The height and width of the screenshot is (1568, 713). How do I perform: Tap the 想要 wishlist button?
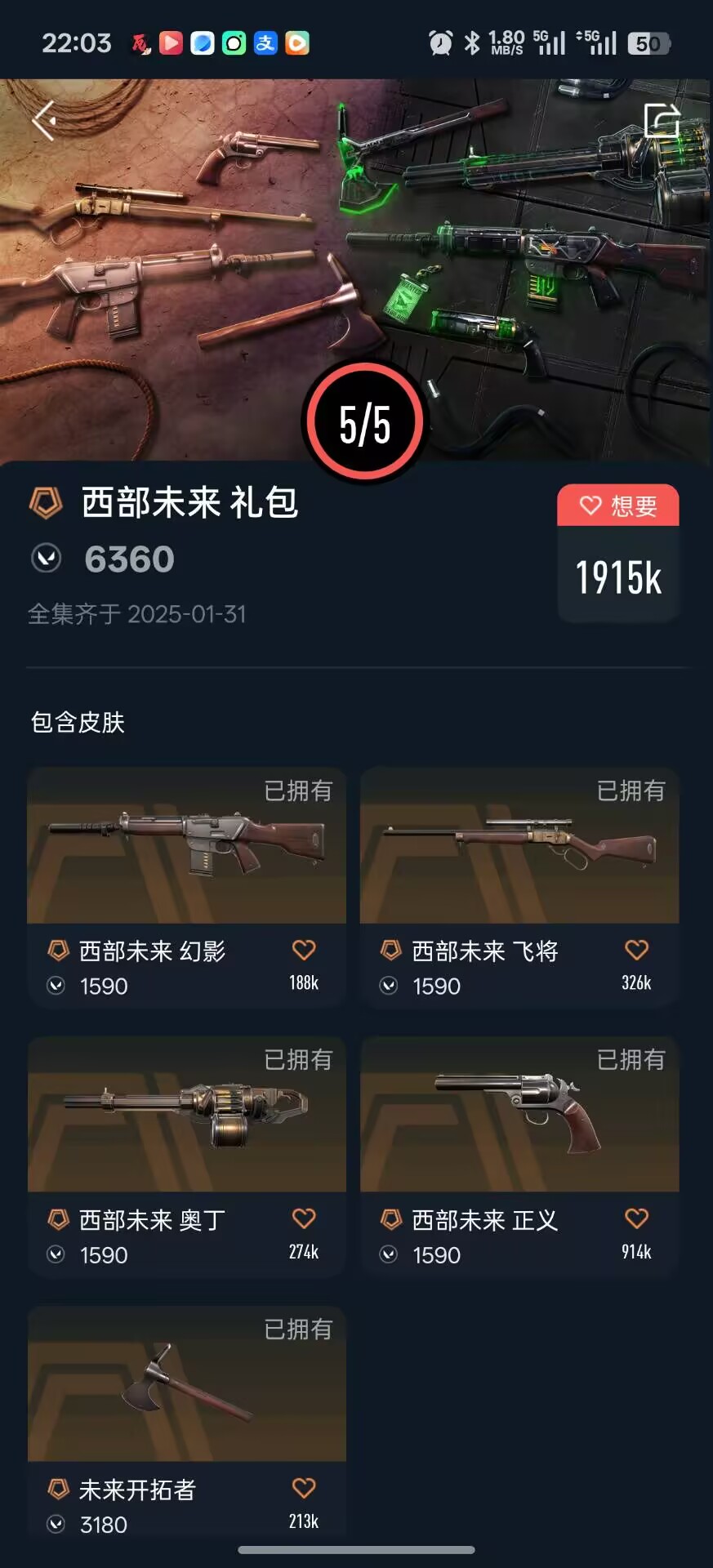tap(618, 506)
